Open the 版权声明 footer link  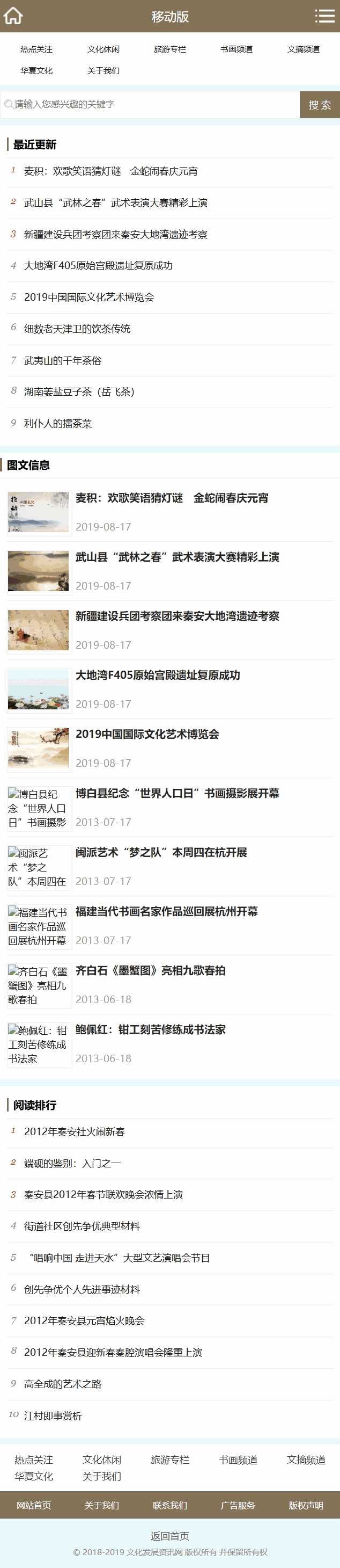coord(306,1505)
